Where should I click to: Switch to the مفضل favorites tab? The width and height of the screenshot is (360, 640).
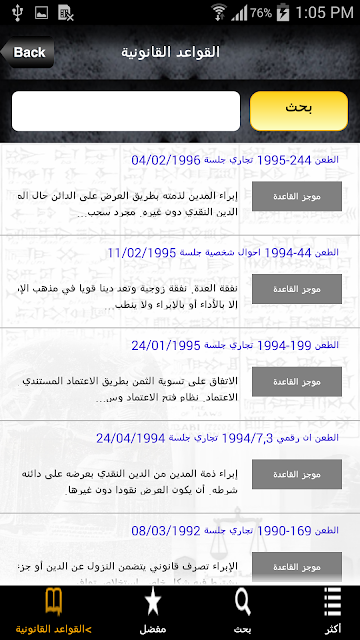(x=153, y=613)
